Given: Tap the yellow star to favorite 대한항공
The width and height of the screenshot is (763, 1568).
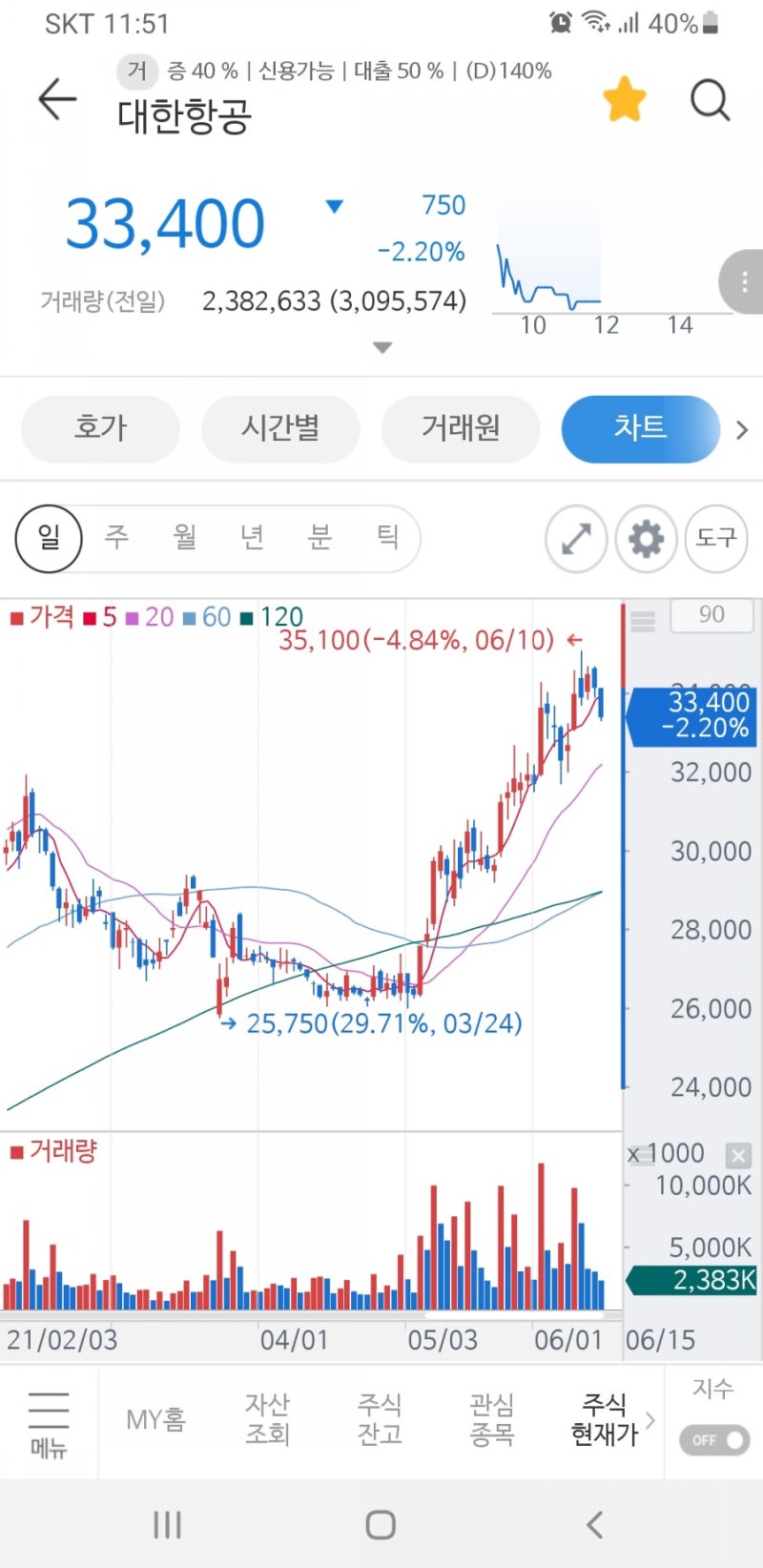Looking at the screenshot, I should pos(625,96).
